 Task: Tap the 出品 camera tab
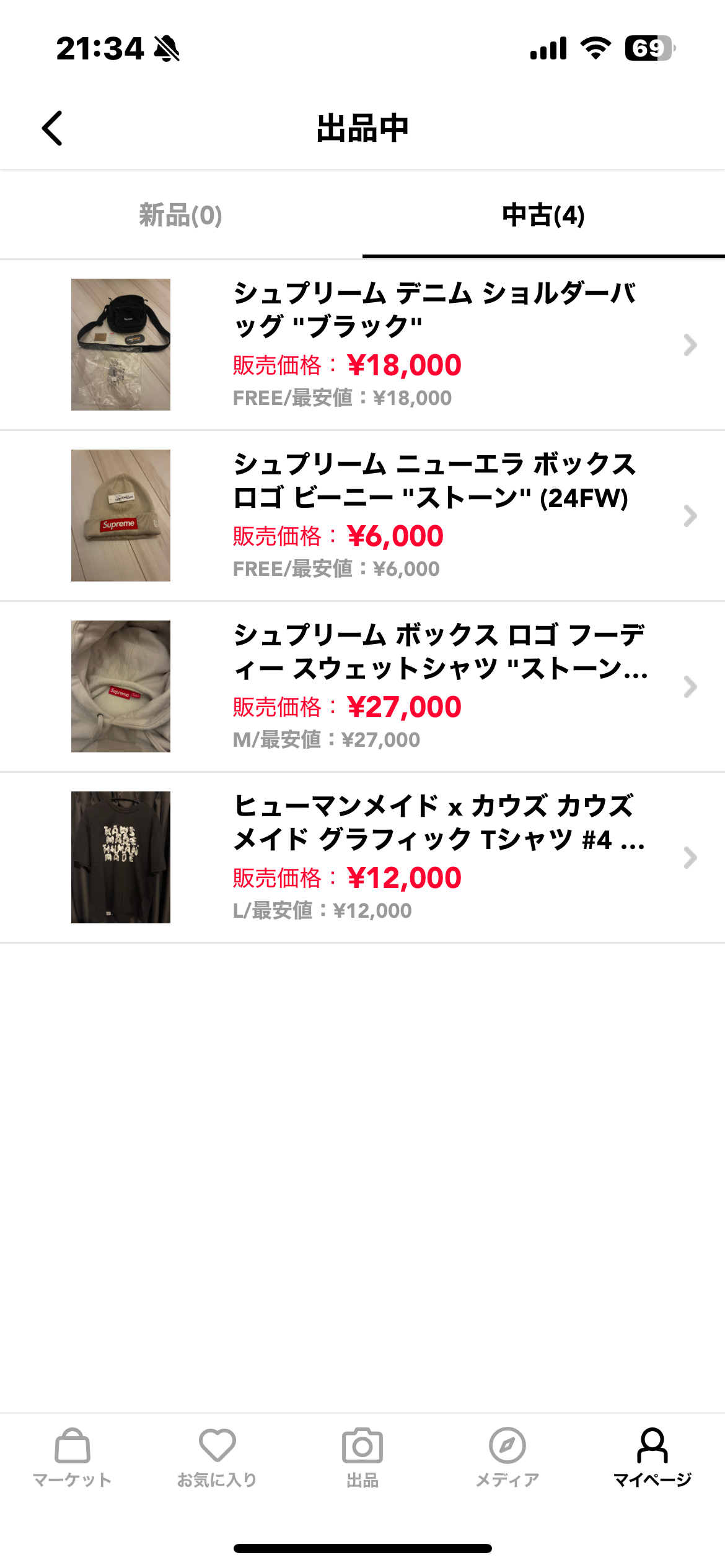[362, 1458]
